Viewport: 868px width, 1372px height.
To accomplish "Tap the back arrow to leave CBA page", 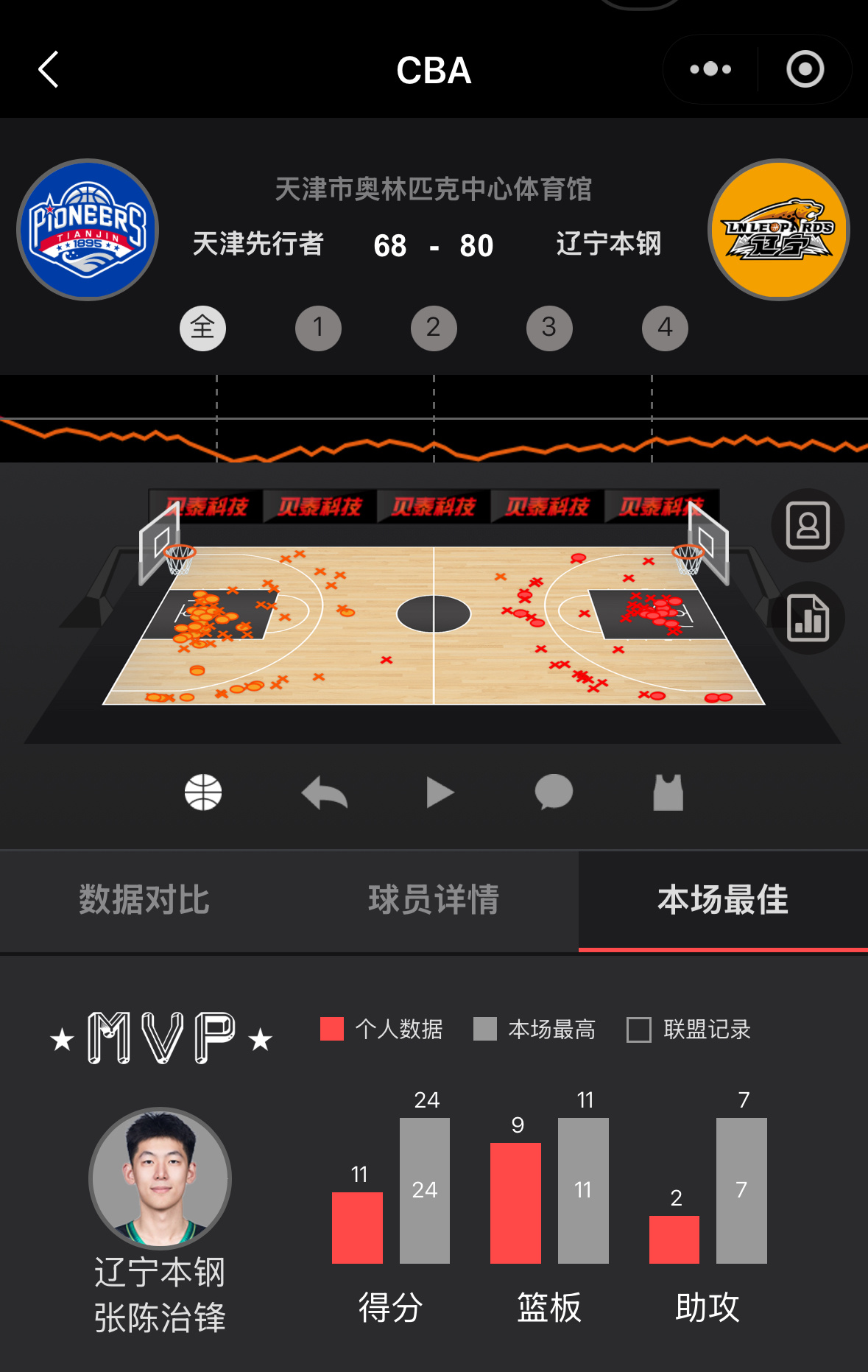I will 49,68.
